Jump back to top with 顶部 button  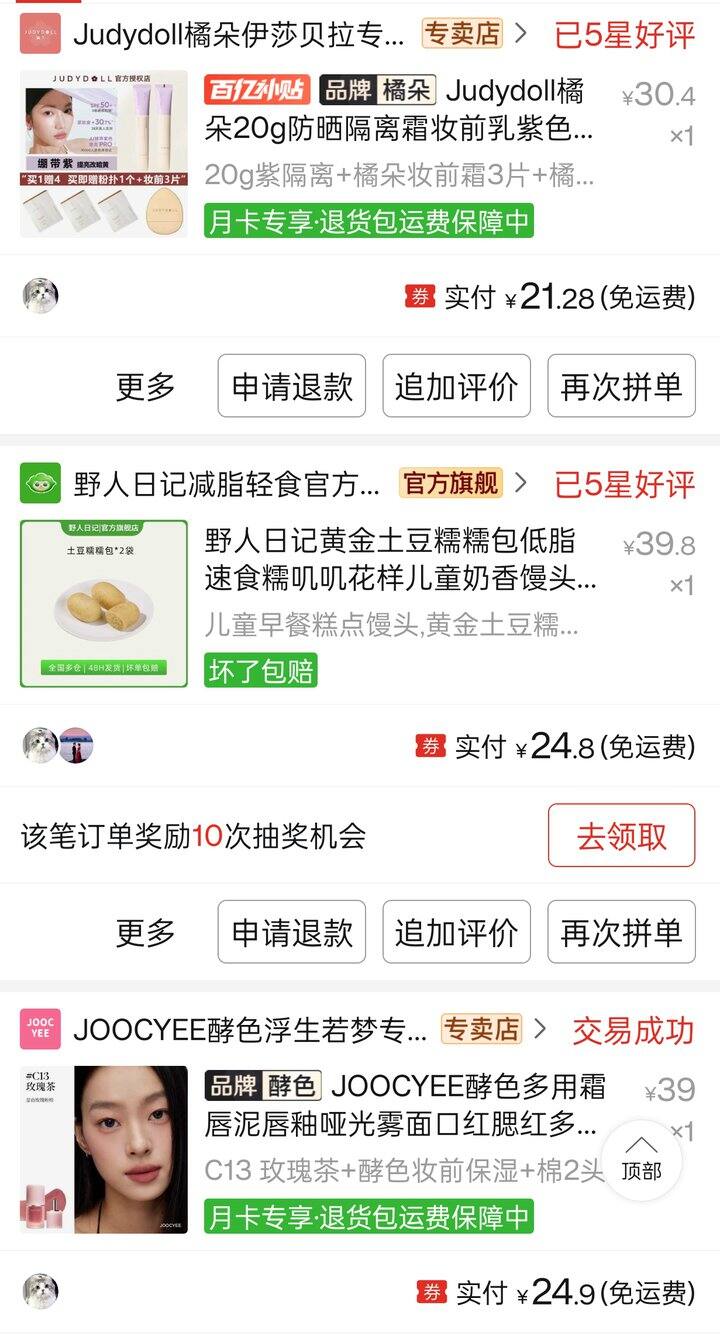(641, 1160)
